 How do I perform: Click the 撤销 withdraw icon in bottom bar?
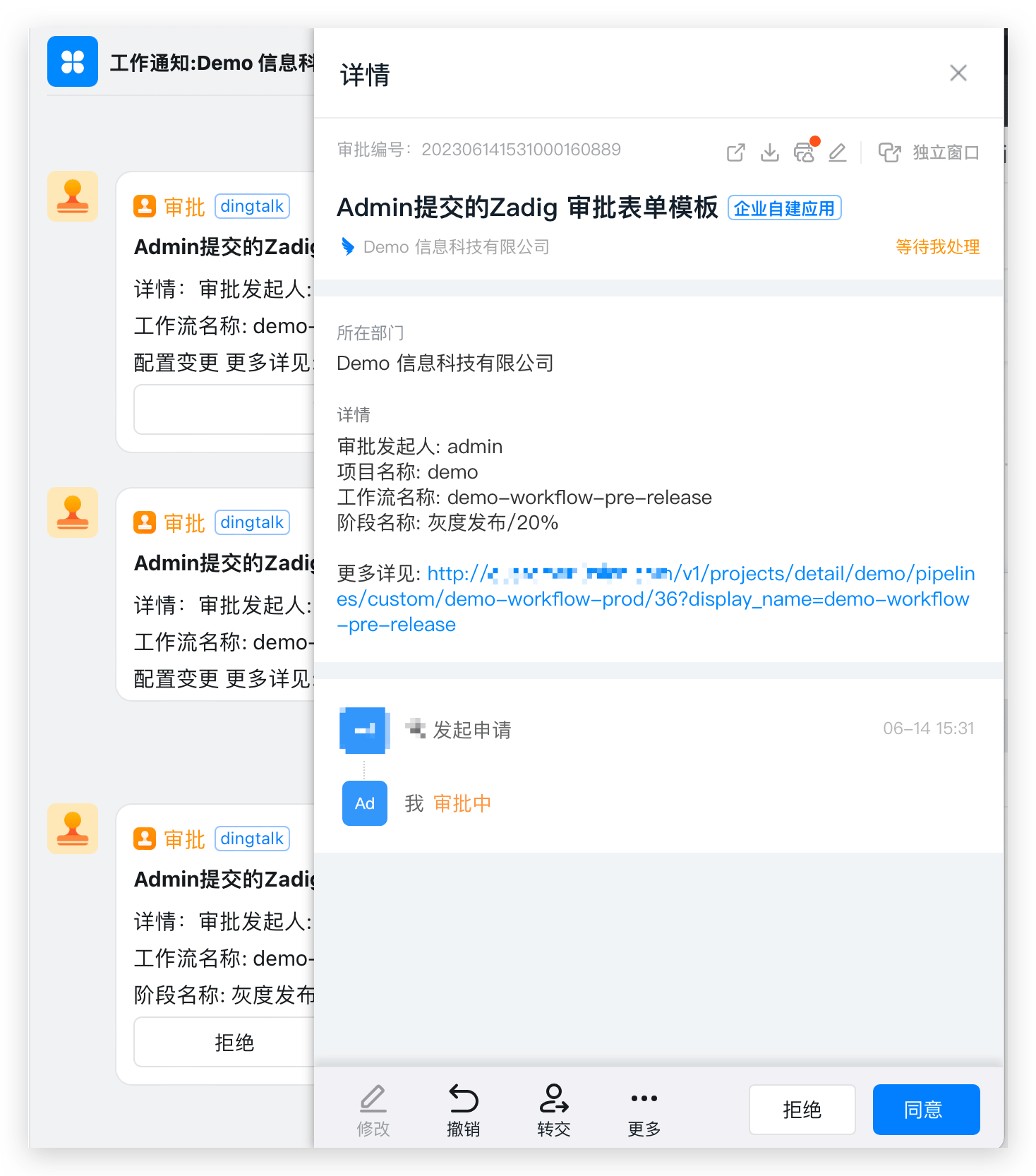click(x=463, y=1108)
